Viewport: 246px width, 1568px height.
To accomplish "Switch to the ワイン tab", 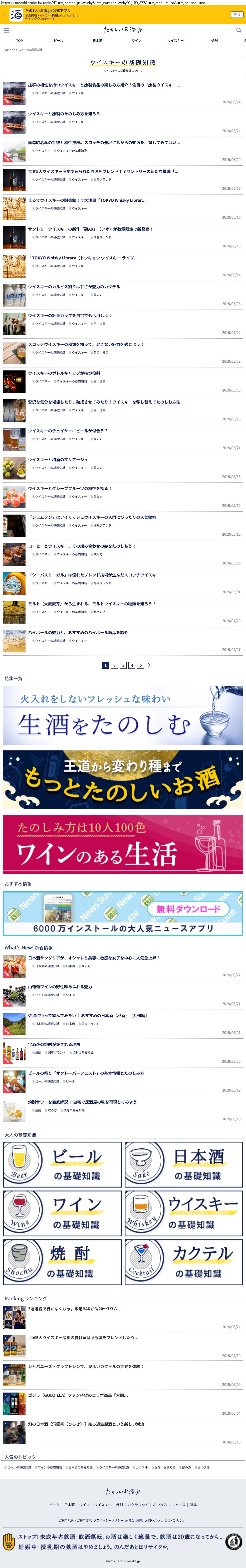I will [x=136, y=41].
